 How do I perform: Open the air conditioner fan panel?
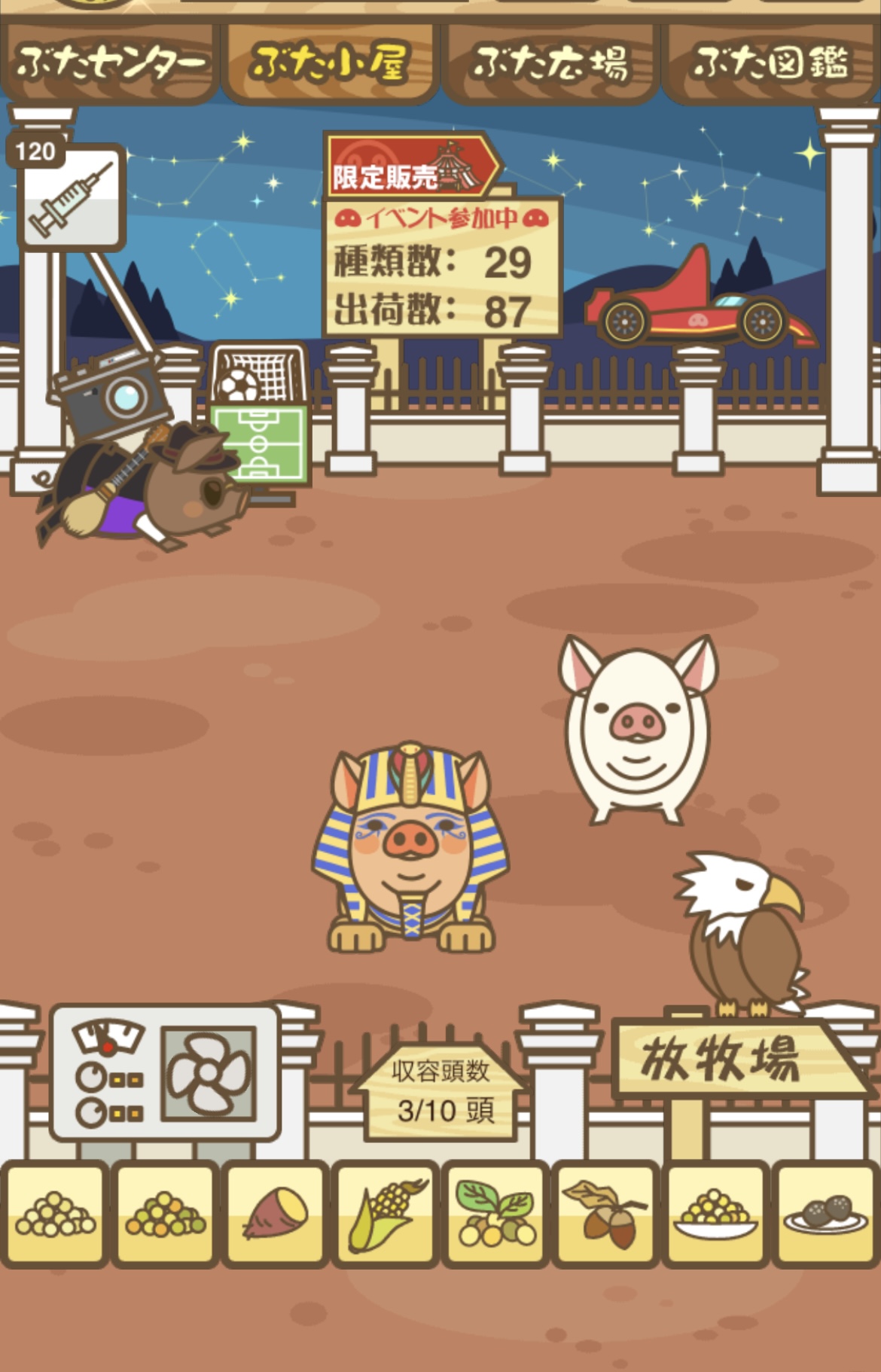[x=166, y=1073]
